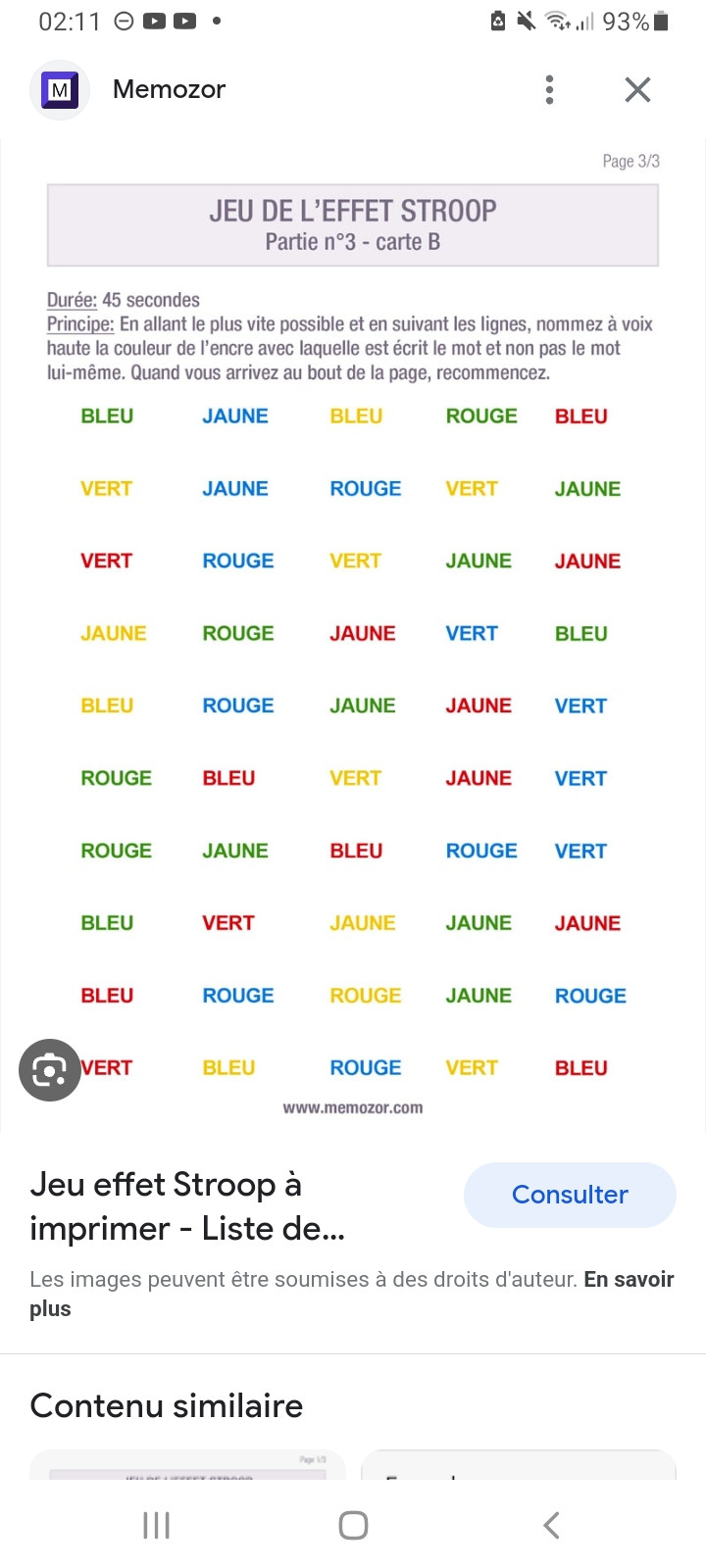Go to the home screen
The height and width of the screenshot is (1568, 706).
[353, 1525]
